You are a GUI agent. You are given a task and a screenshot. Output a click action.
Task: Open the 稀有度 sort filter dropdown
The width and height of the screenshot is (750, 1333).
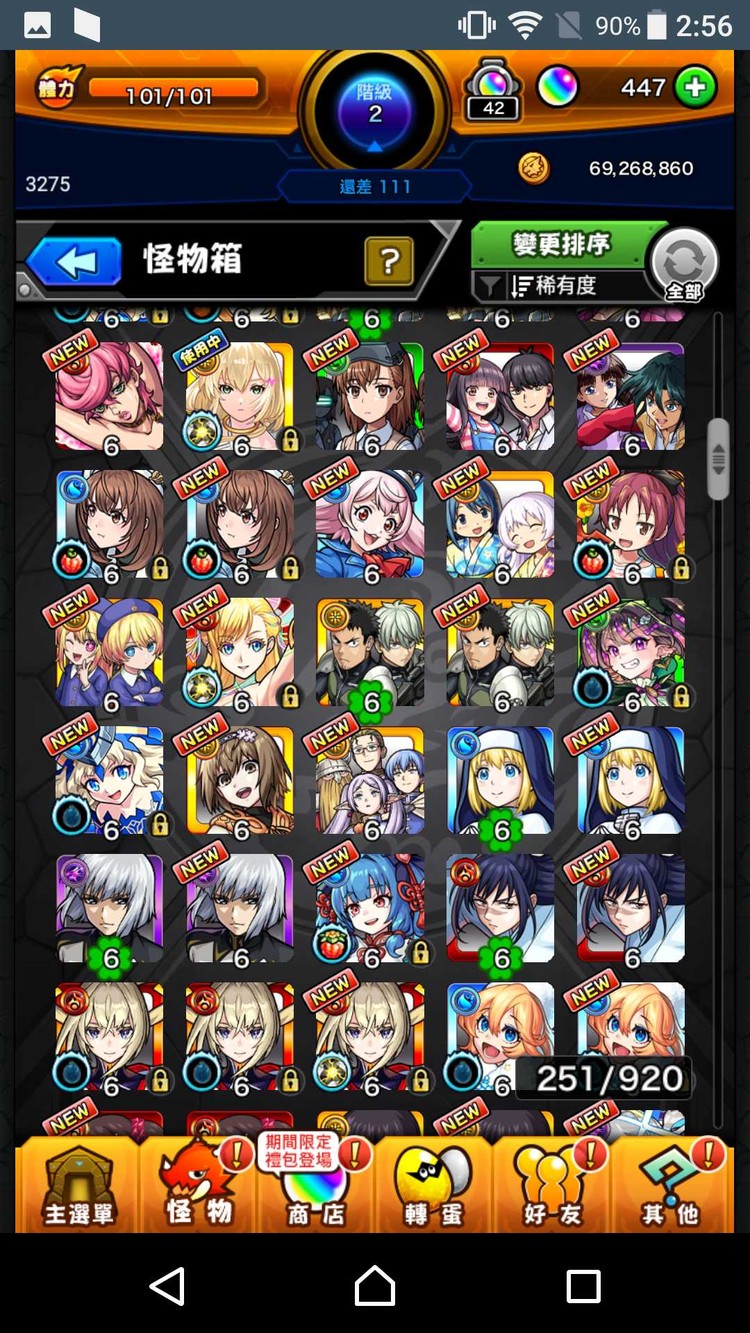pyautogui.click(x=556, y=286)
